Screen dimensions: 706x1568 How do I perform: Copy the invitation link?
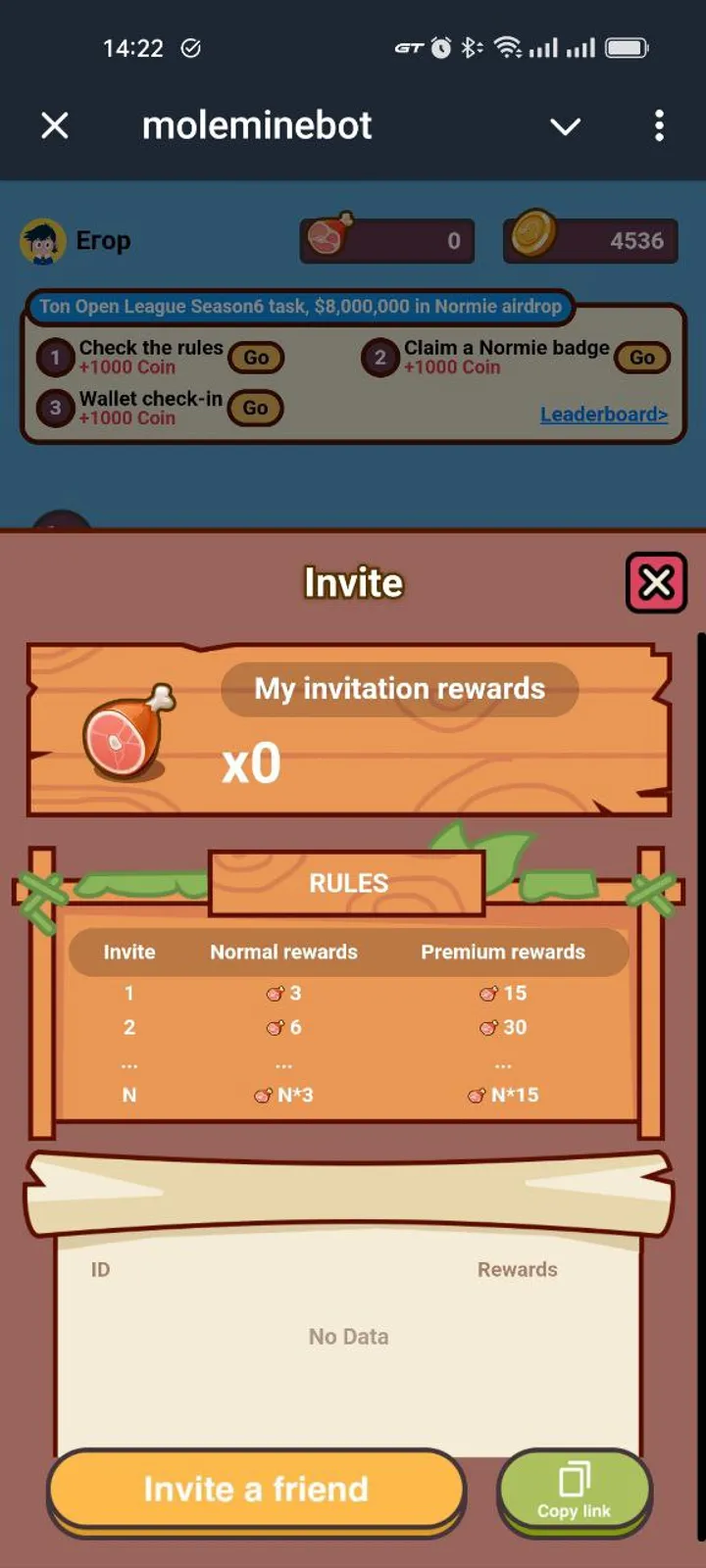pyautogui.click(x=575, y=1490)
